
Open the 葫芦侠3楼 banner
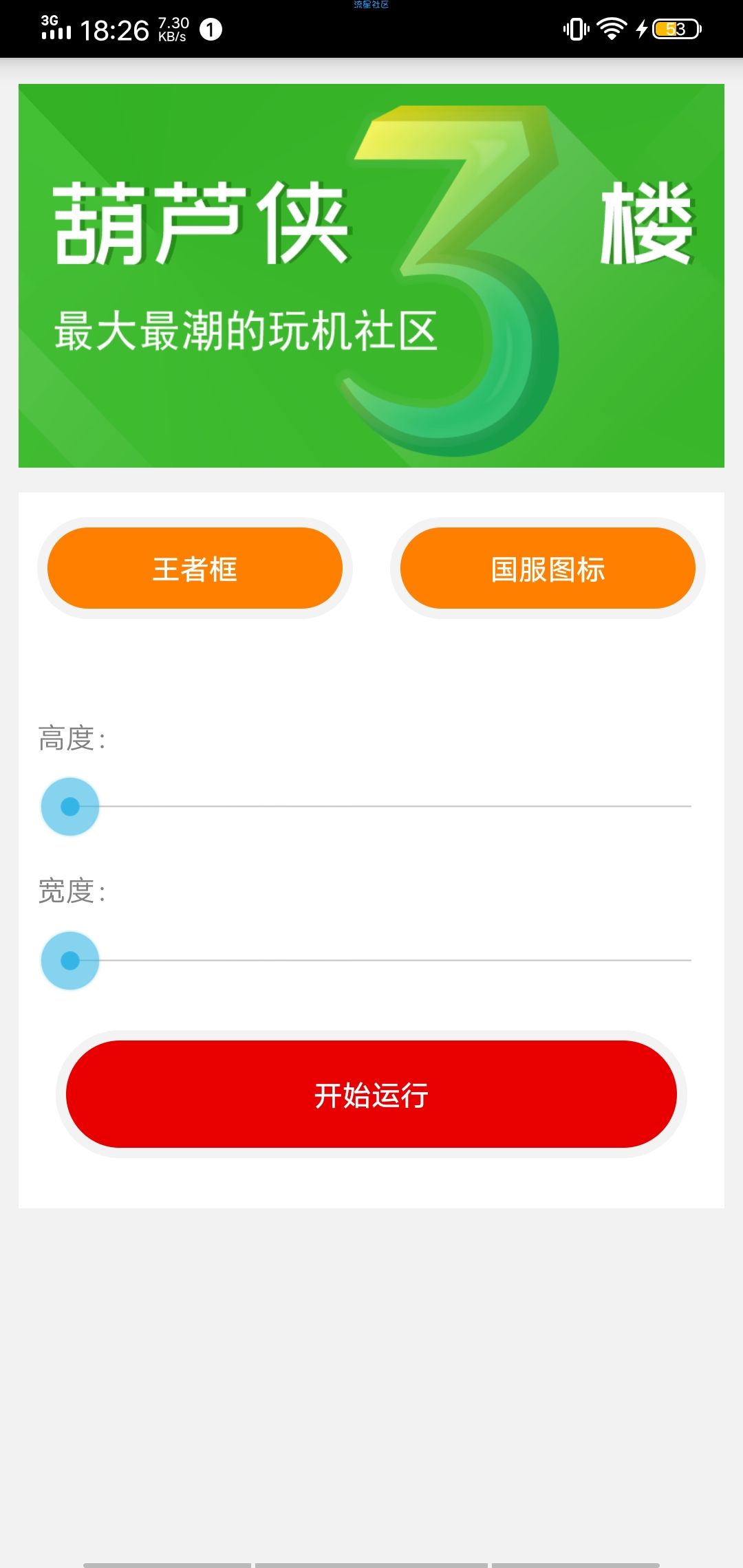[371, 276]
